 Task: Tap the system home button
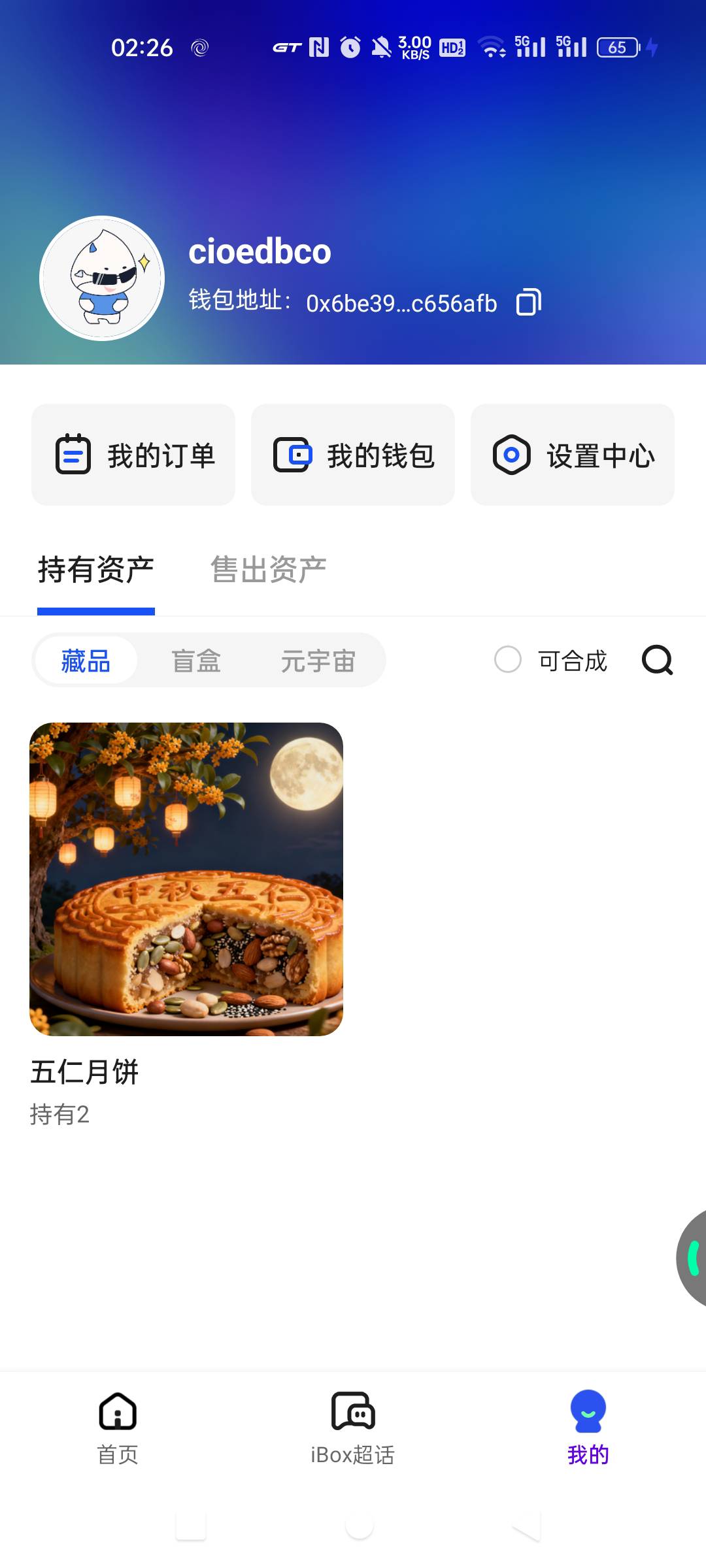coord(359,1526)
